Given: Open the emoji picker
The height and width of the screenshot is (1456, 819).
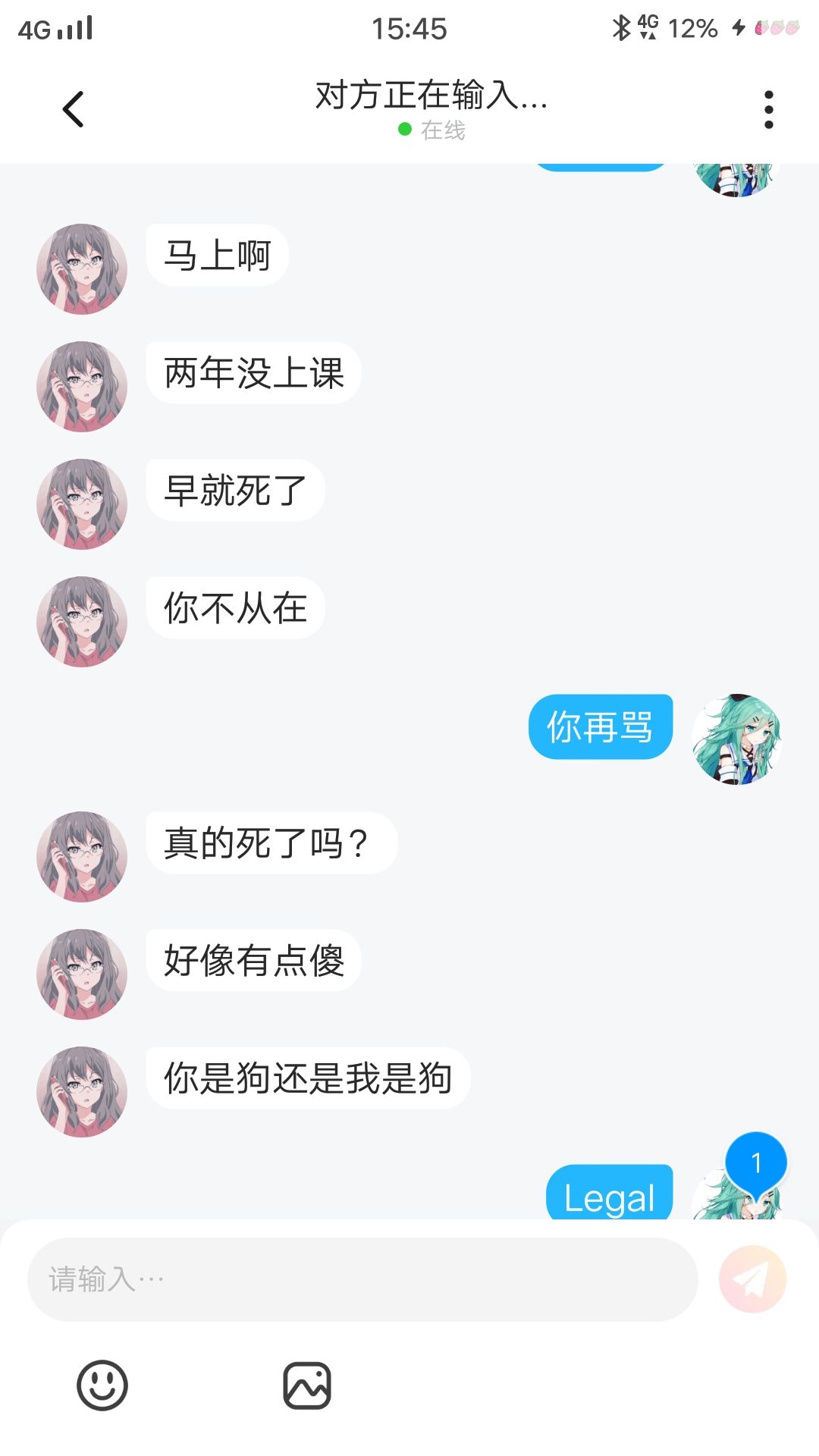Looking at the screenshot, I should coord(102,1385).
